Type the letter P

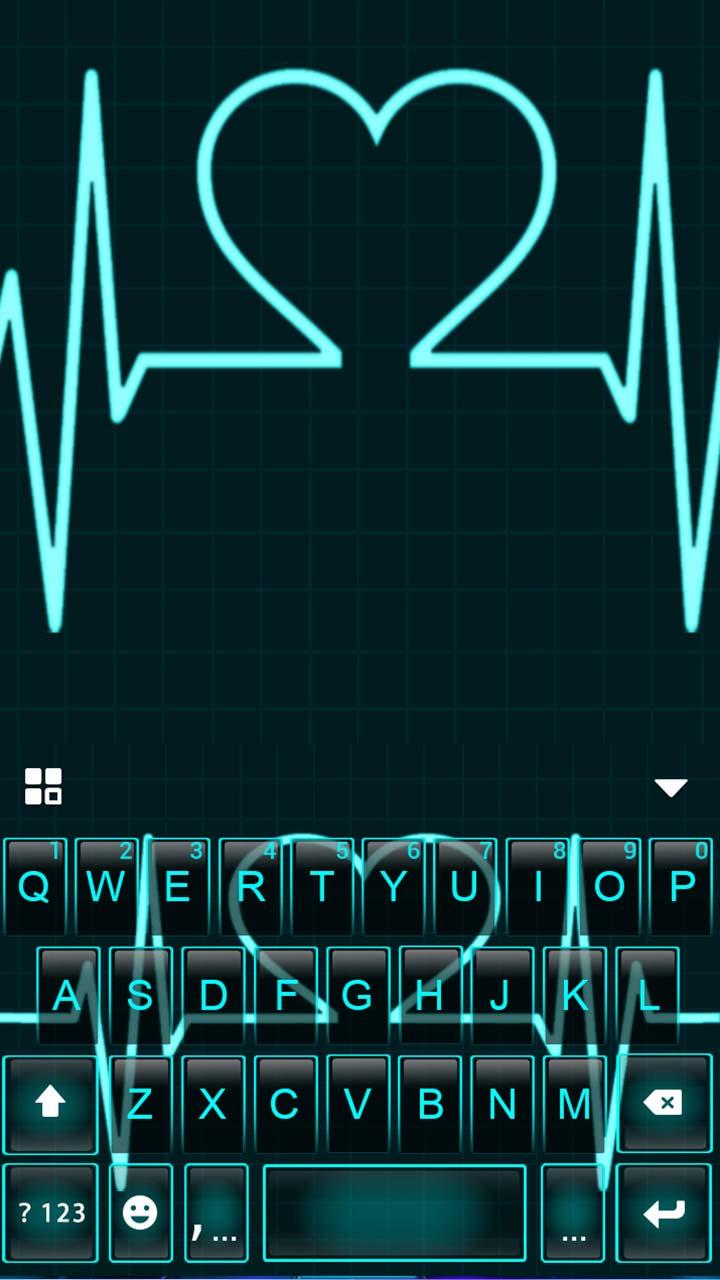click(682, 887)
